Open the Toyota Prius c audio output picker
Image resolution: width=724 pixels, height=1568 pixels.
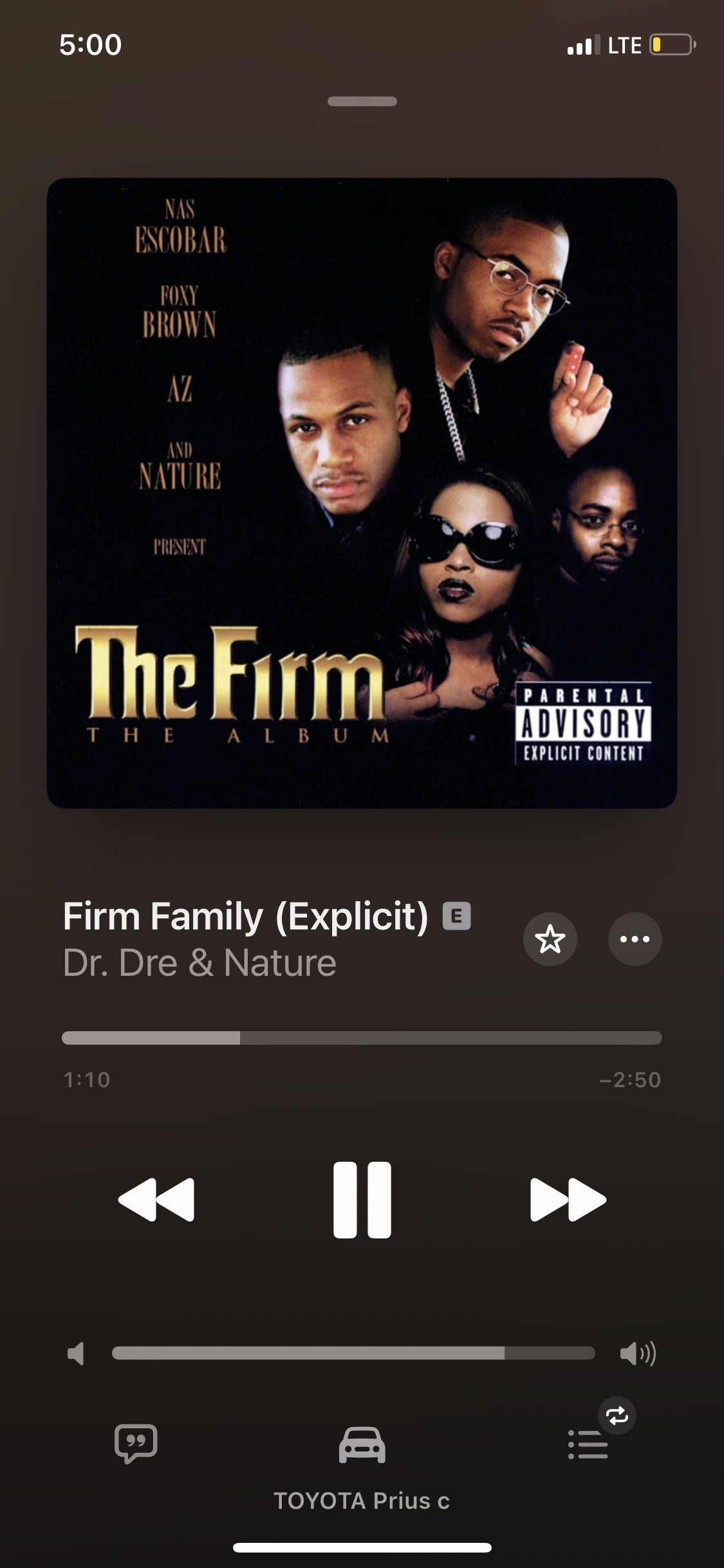(x=362, y=1445)
